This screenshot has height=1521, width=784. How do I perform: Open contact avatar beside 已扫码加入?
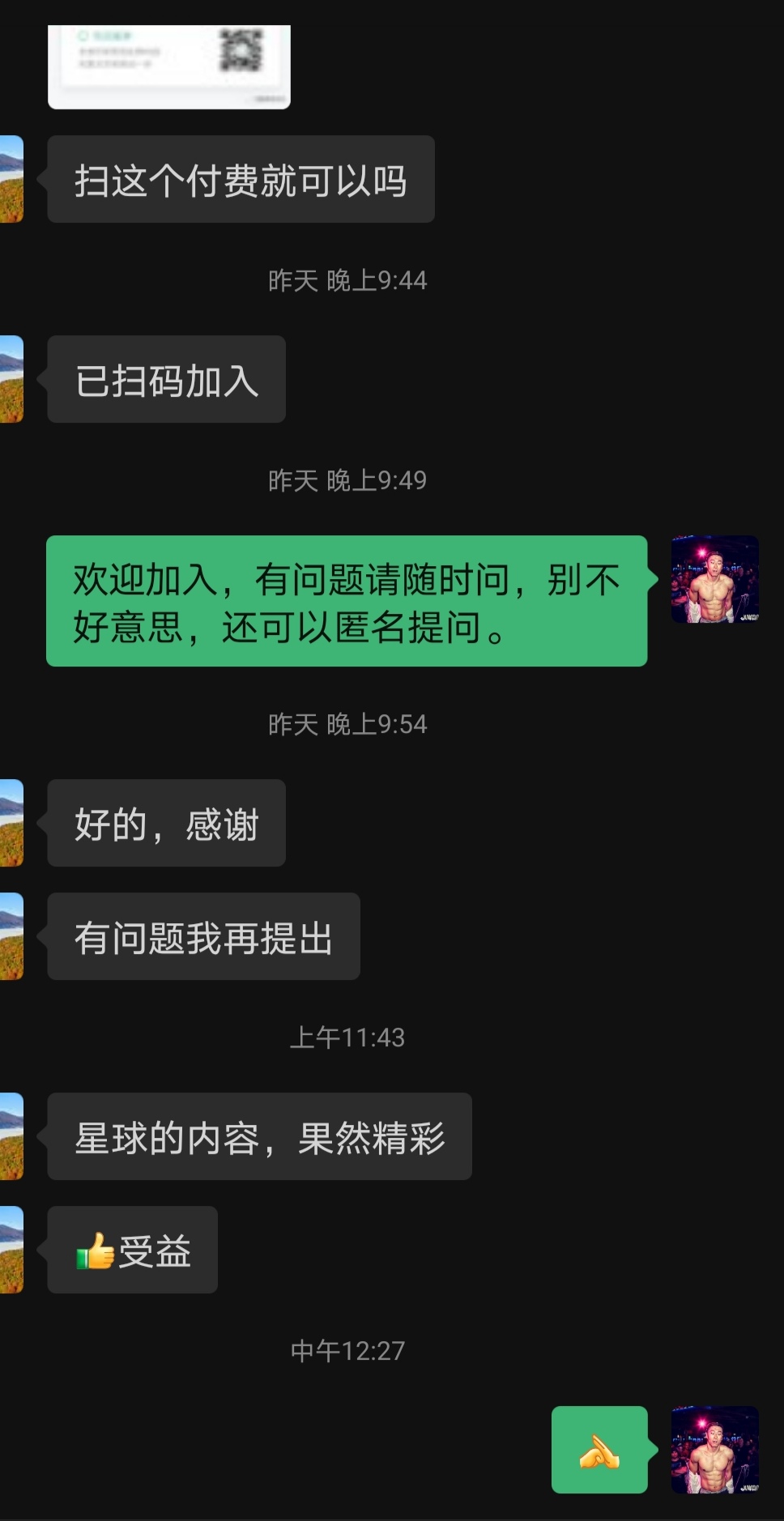pos(11,379)
